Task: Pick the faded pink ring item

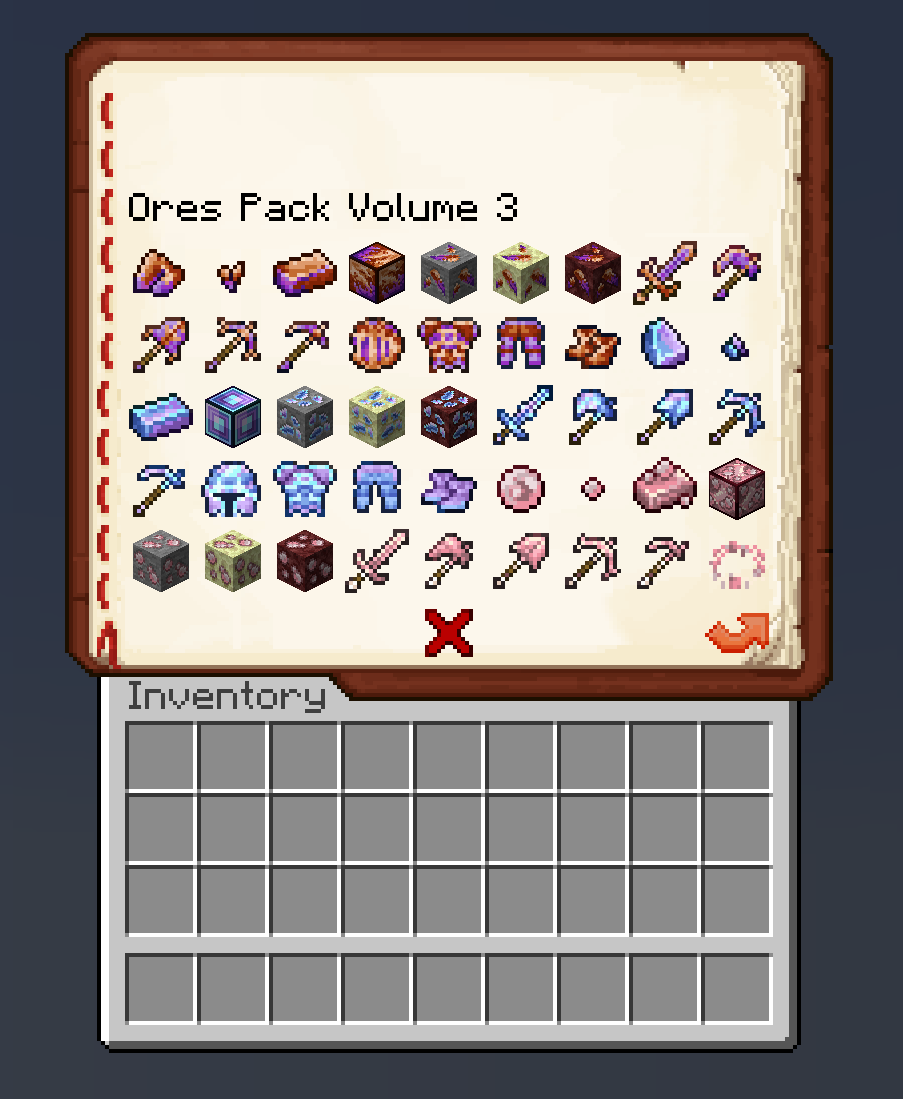Action: (x=737, y=562)
